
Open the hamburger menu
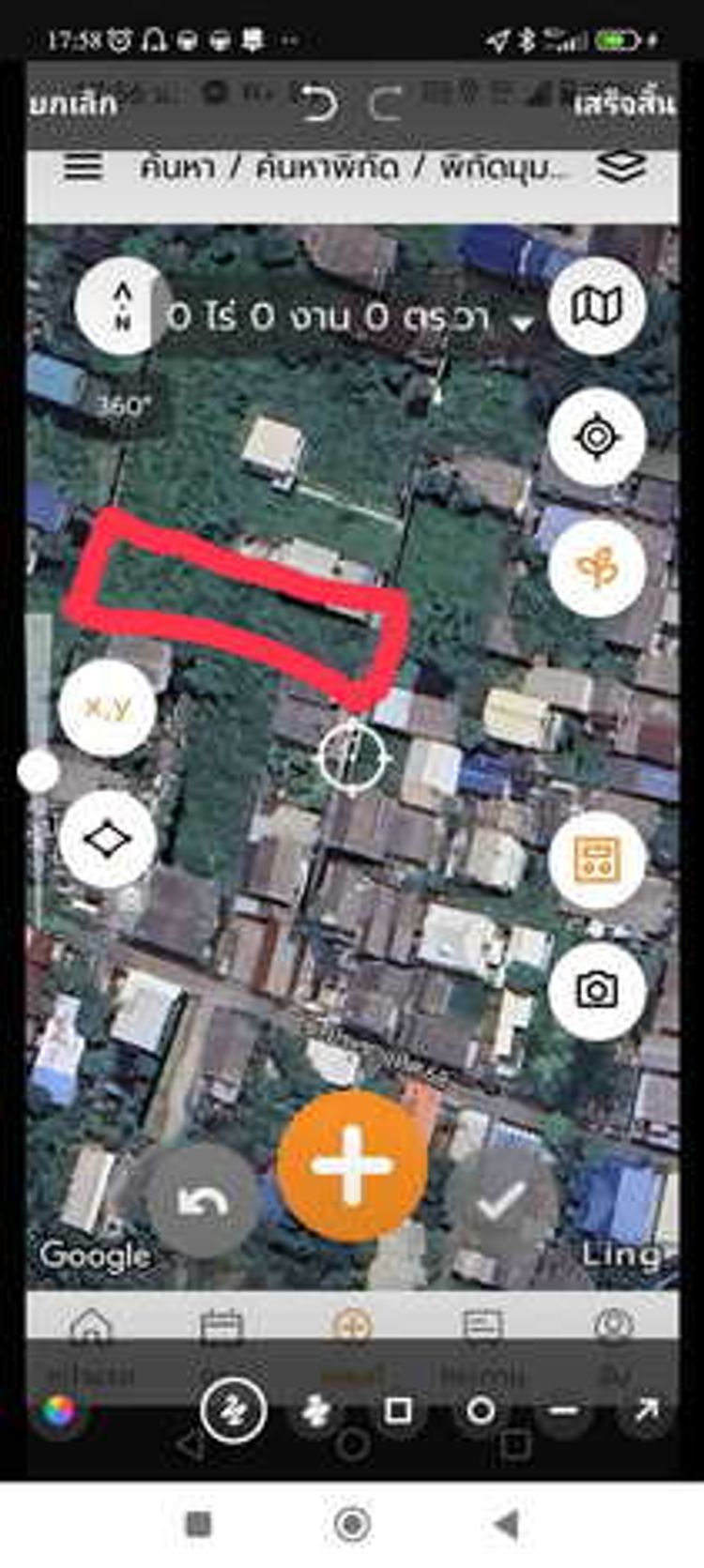pyautogui.click(x=84, y=169)
